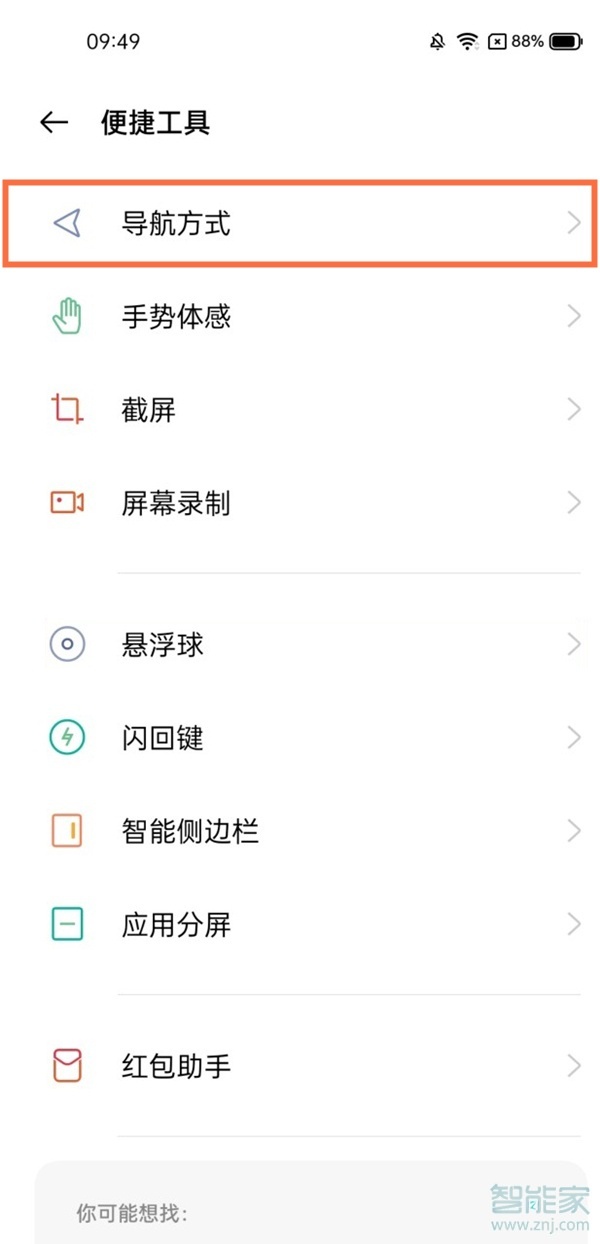Go back from 便捷工具 page
The image size is (600, 1244).
pos(54,123)
